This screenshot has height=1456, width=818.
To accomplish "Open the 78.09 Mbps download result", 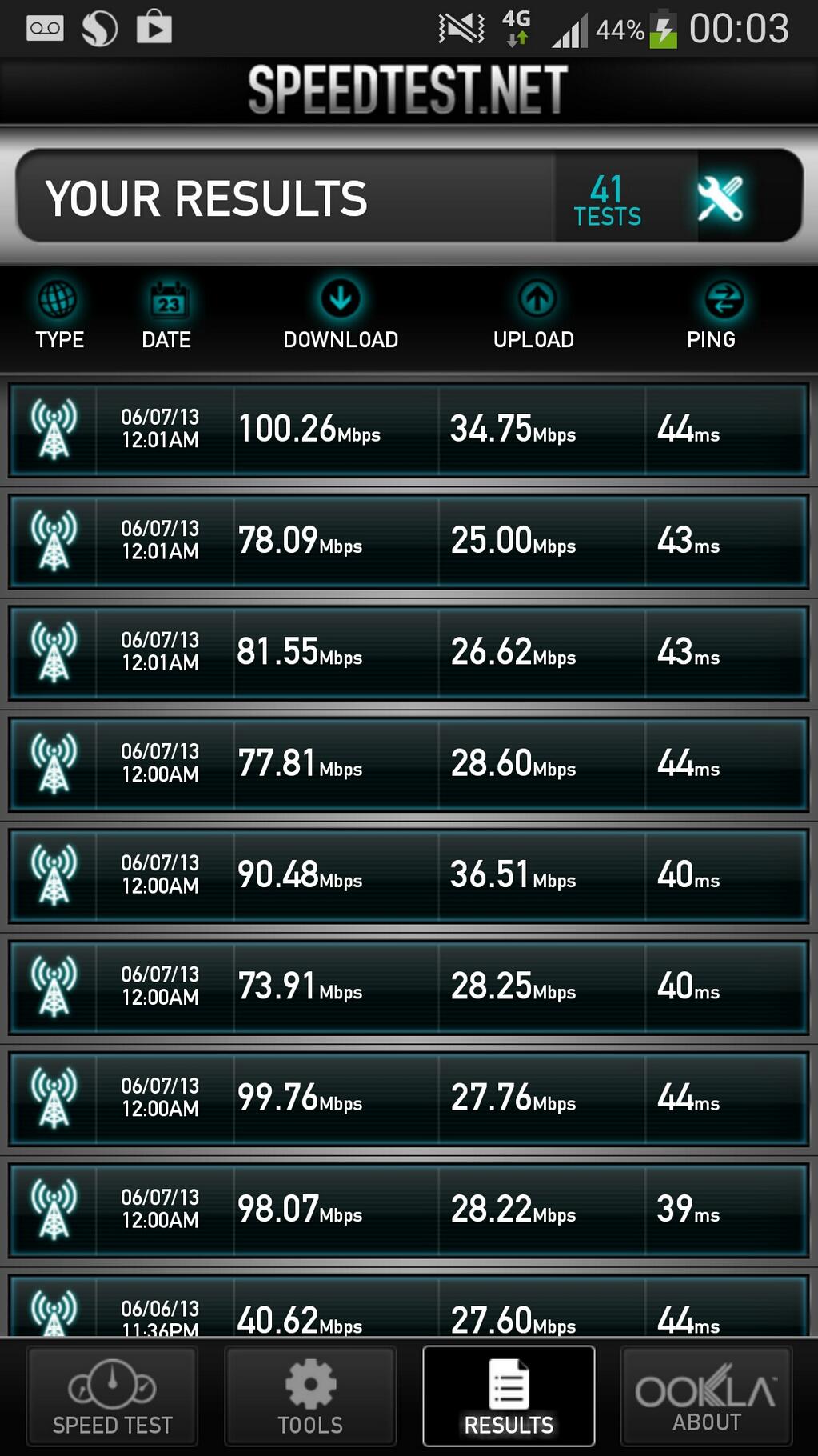I will [x=409, y=541].
